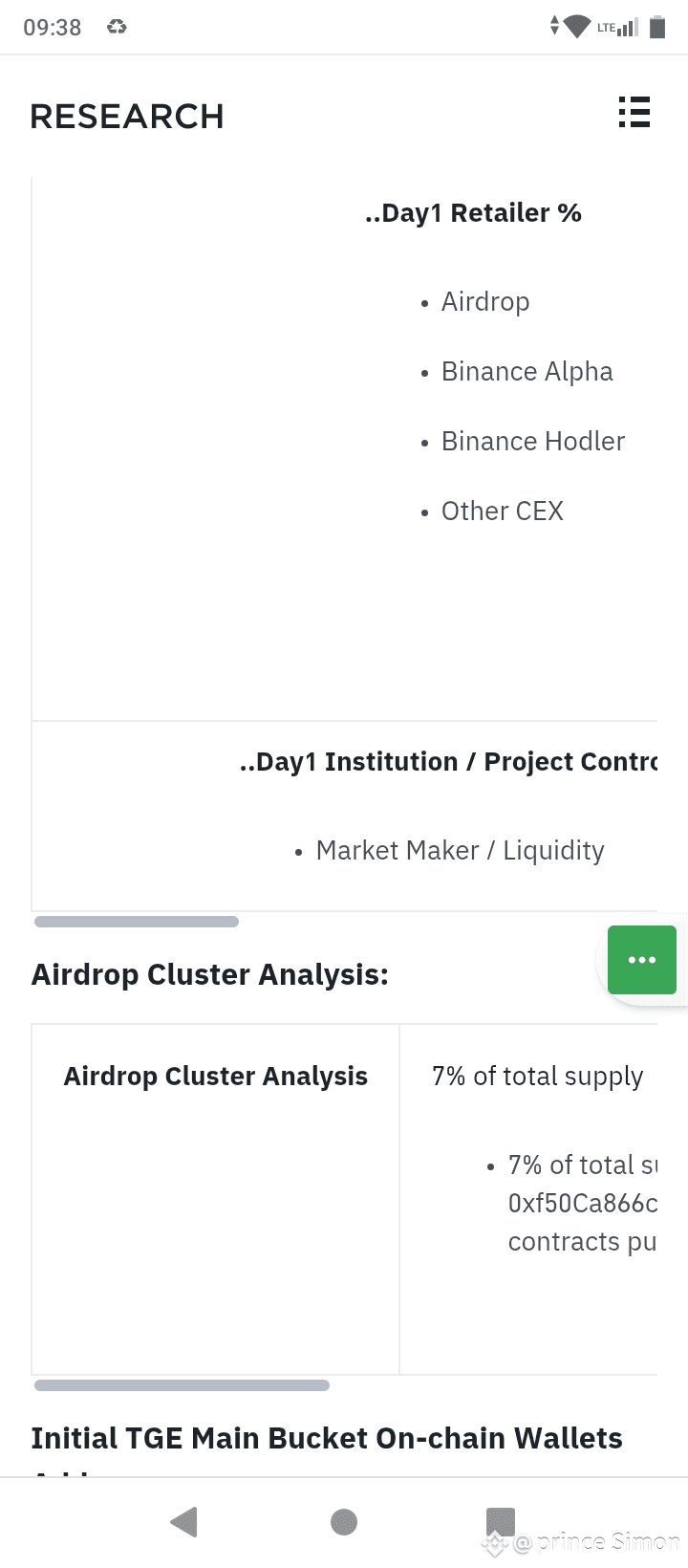Screen dimensions: 688x1568
Task: Go to the home screen via home button
Action: click(344, 1521)
